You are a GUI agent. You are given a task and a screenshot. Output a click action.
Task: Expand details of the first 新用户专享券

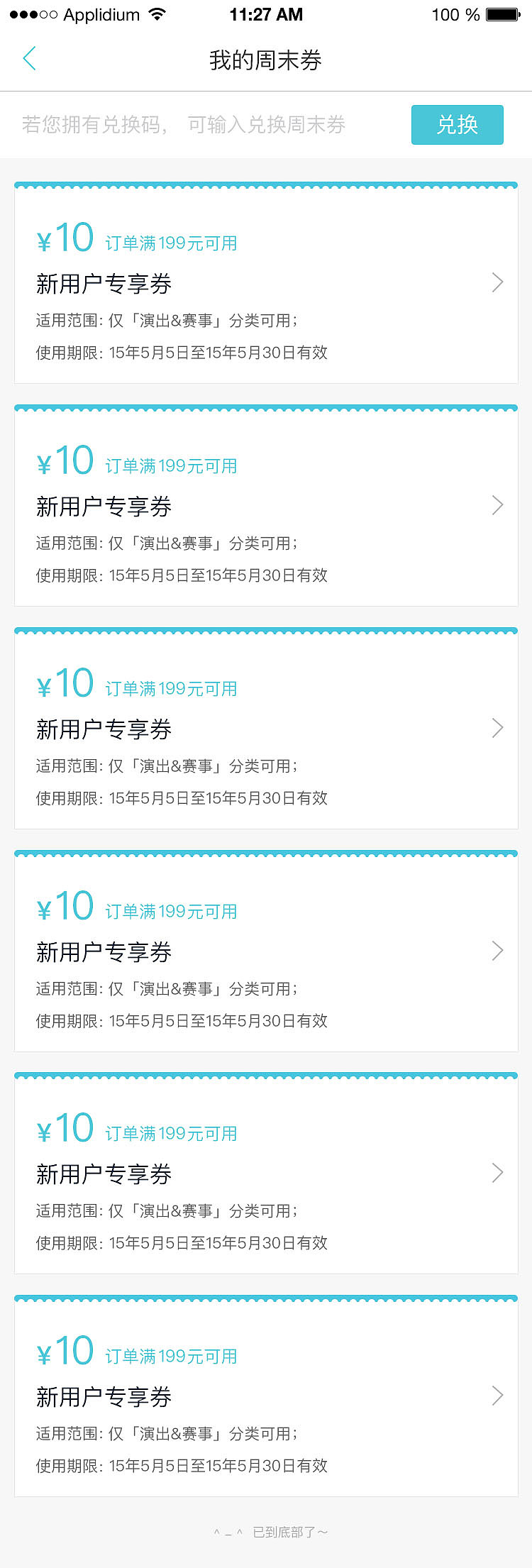pyautogui.click(x=497, y=282)
